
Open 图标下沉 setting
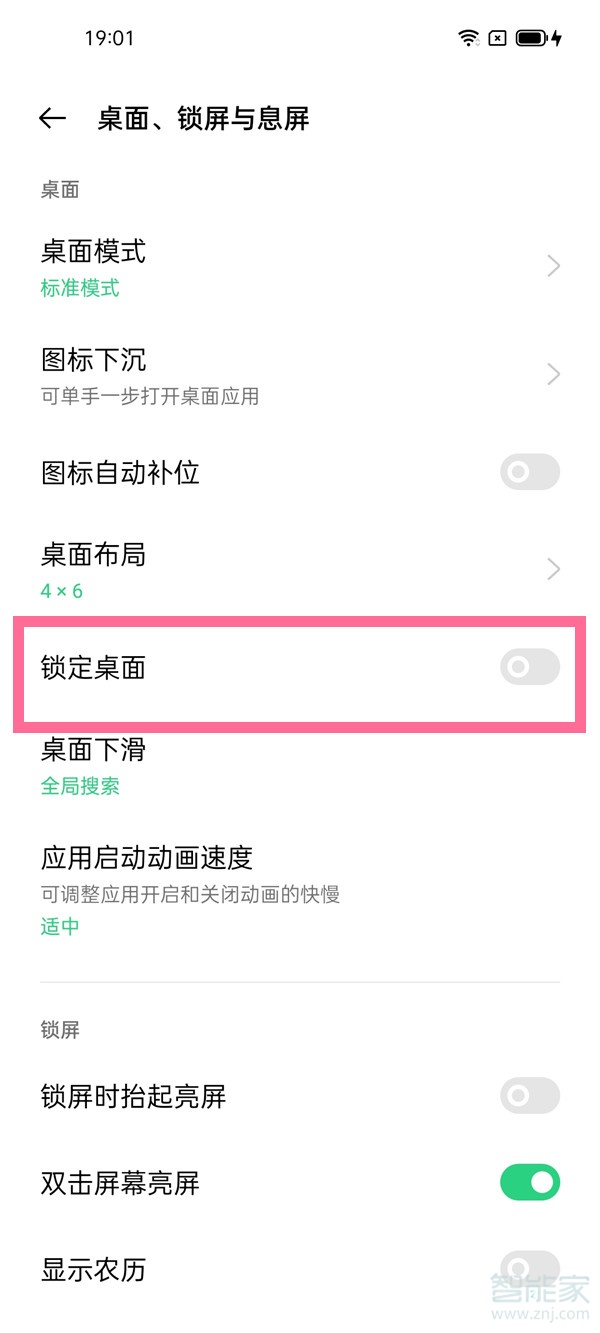(300, 375)
